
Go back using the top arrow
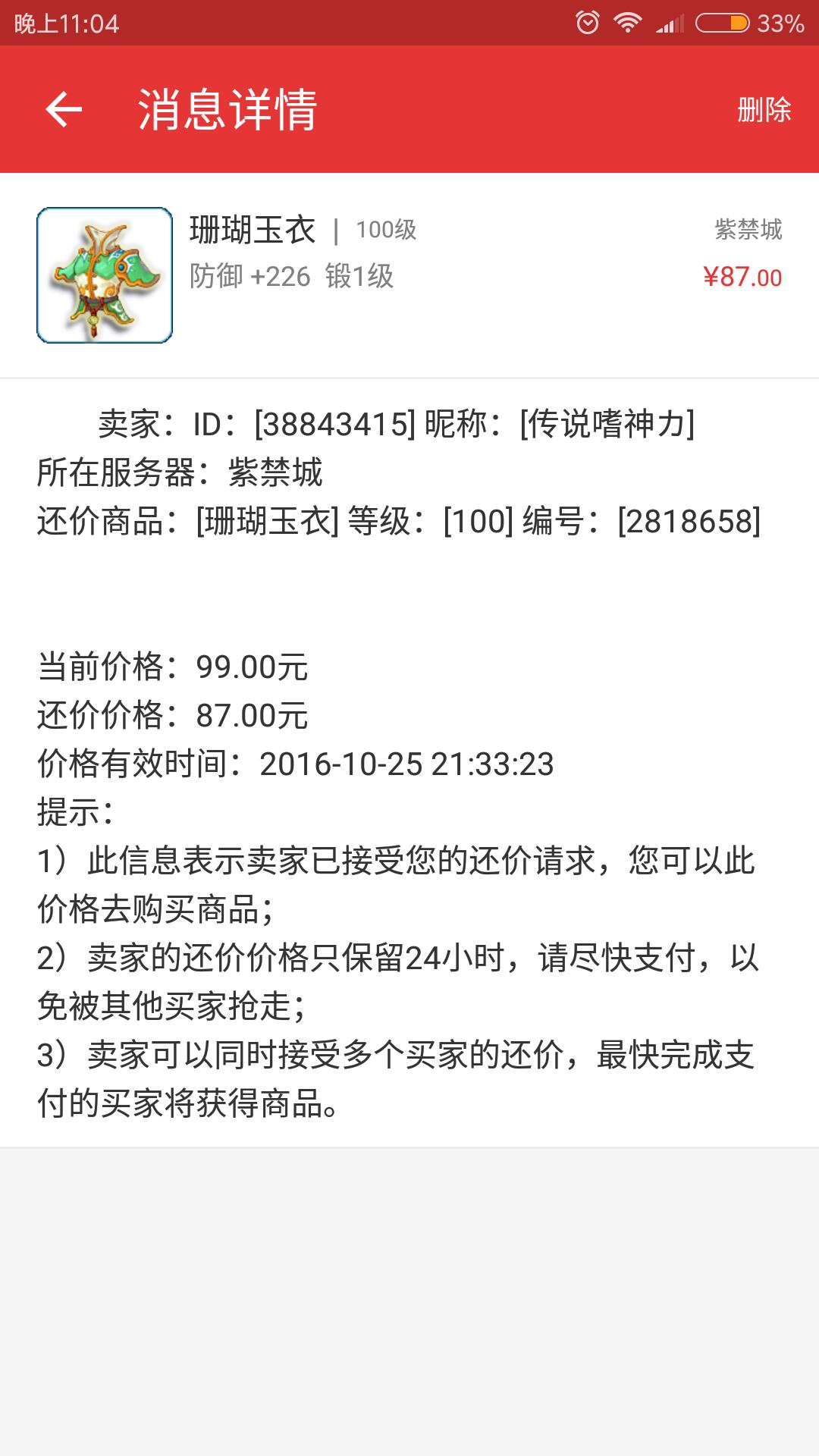64,110
